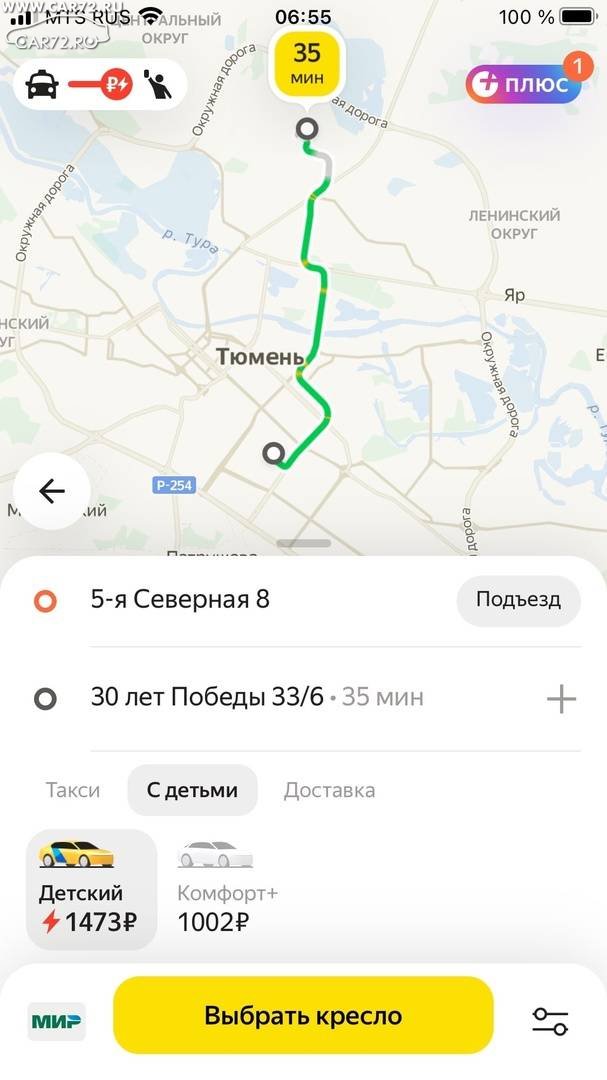Select the С детьми tab
The width and height of the screenshot is (607, 1080).
pos(192,790)
